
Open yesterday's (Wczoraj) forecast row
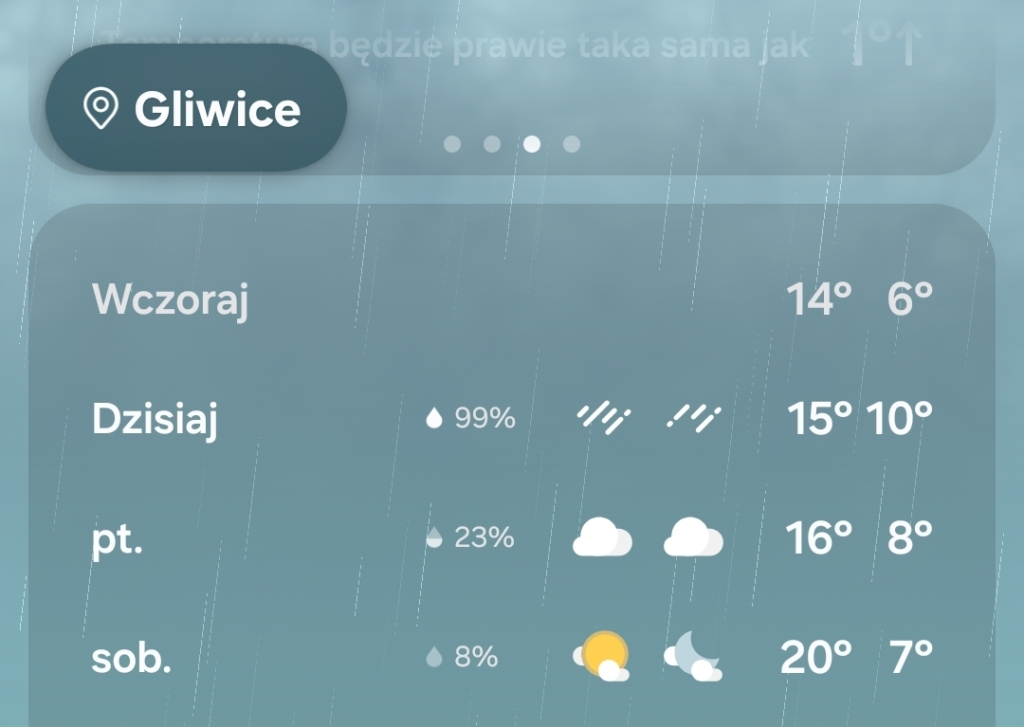pyautogui.click(x=512, y=299)
